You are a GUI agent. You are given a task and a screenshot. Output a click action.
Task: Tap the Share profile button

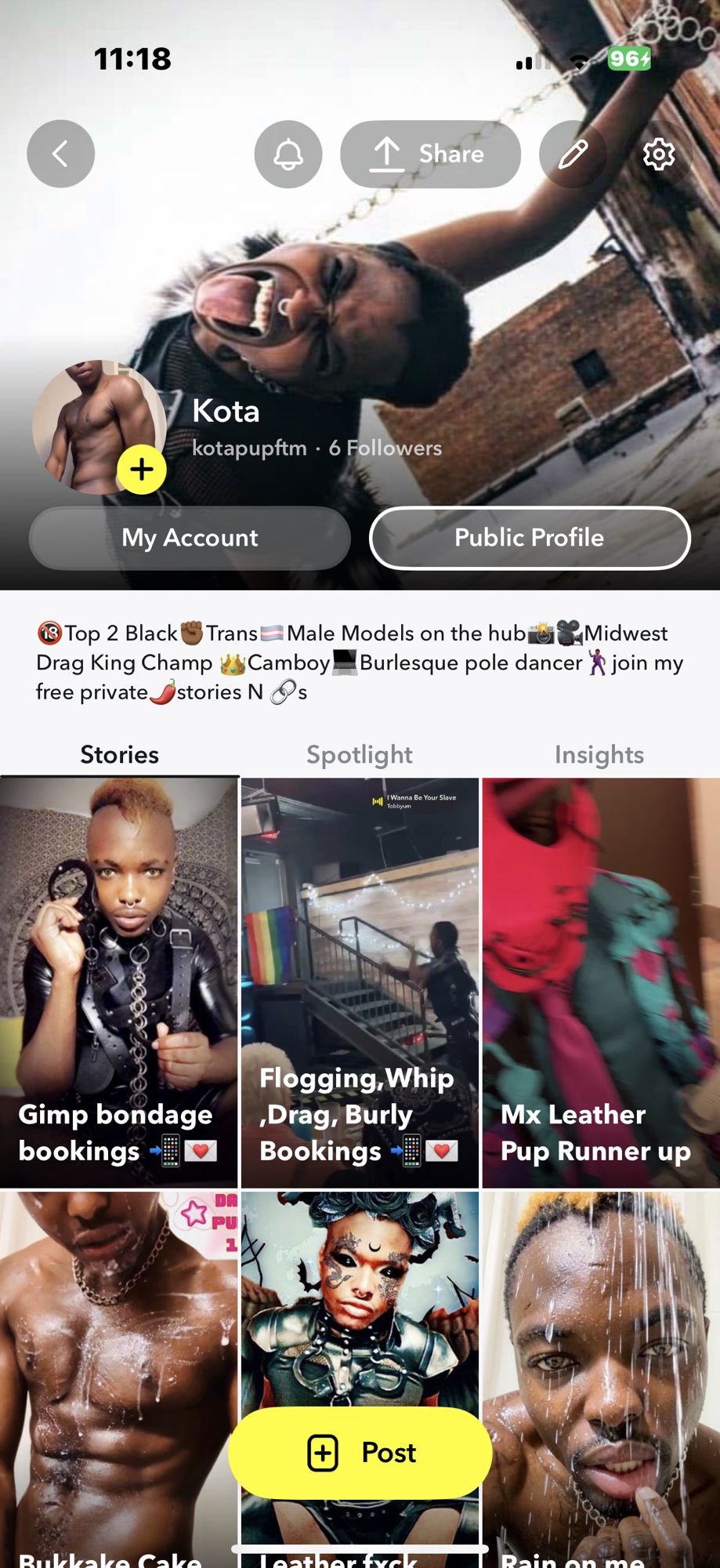click(430, 154)
